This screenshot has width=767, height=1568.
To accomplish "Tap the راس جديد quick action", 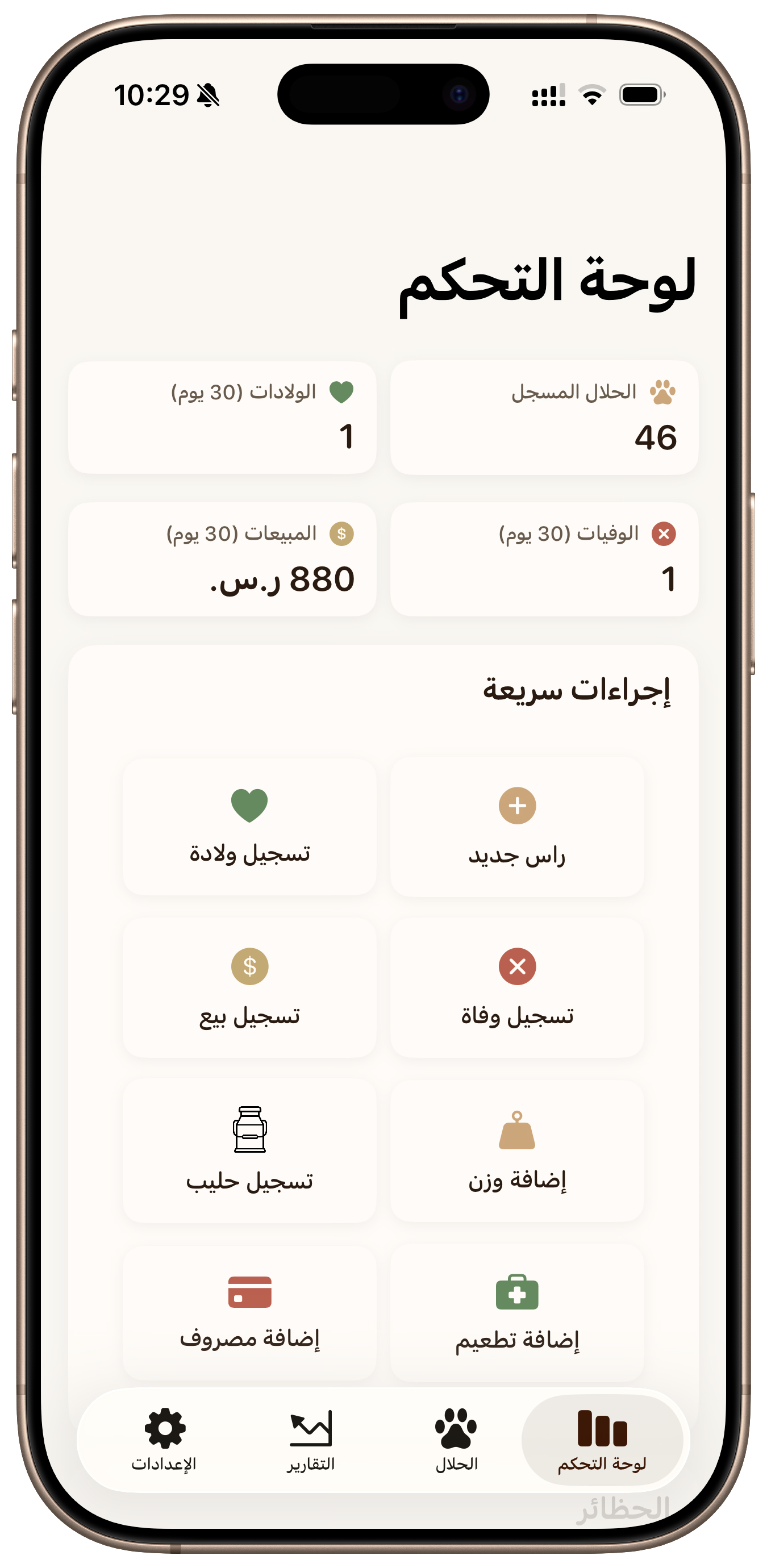I will (x=517, y=827).
